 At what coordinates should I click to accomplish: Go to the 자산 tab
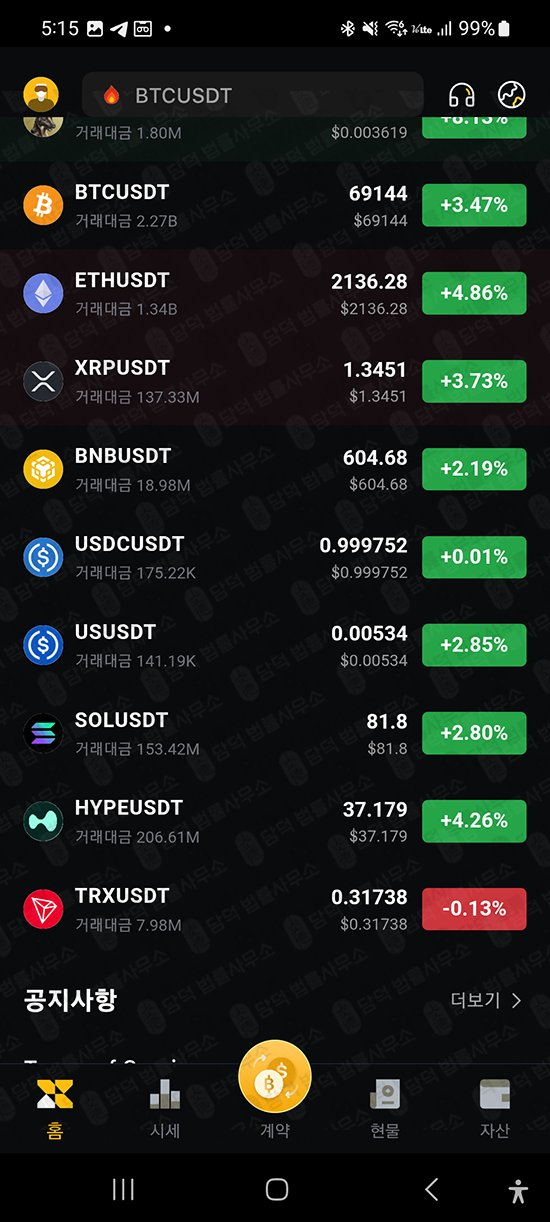click(x=495, y=1109)
